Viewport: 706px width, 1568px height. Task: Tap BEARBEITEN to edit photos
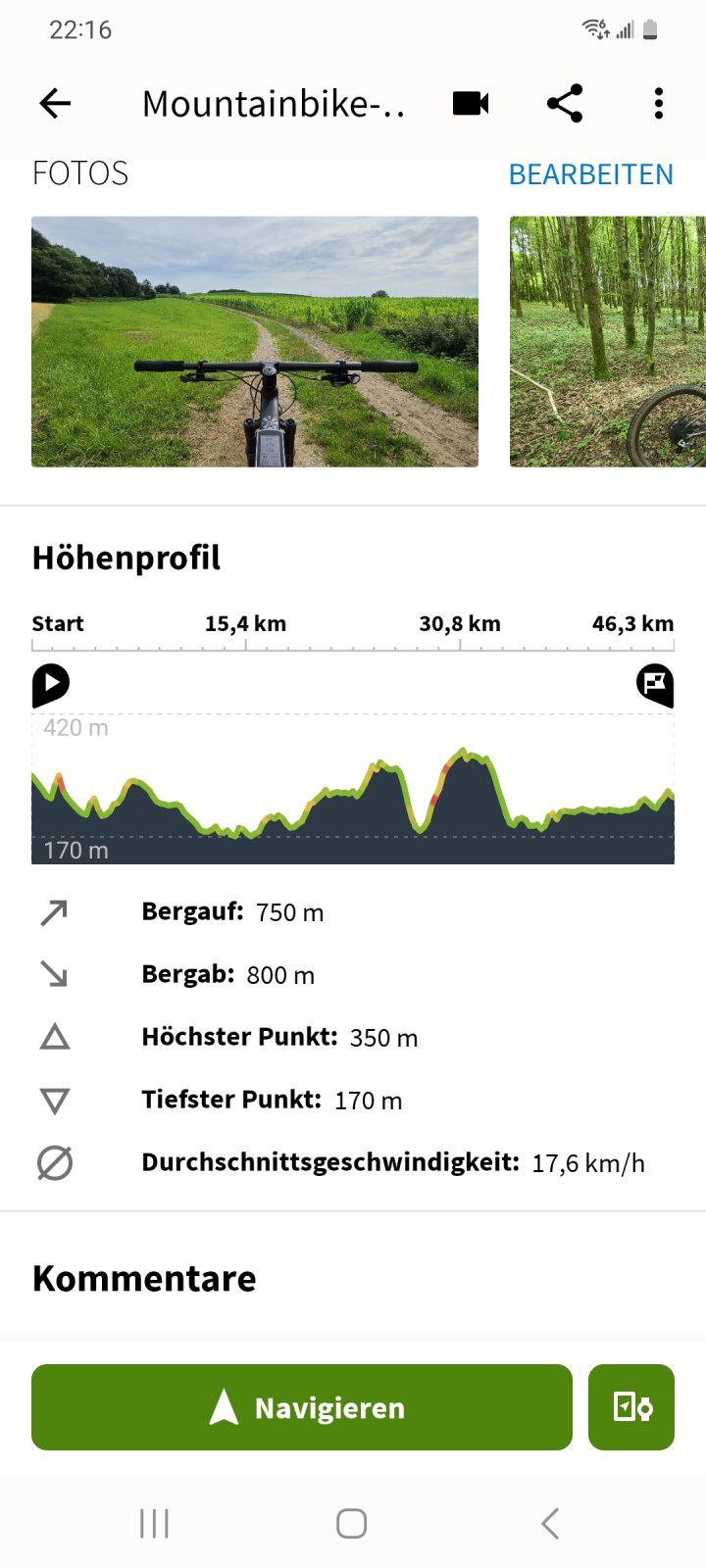[x=590, y=174]
